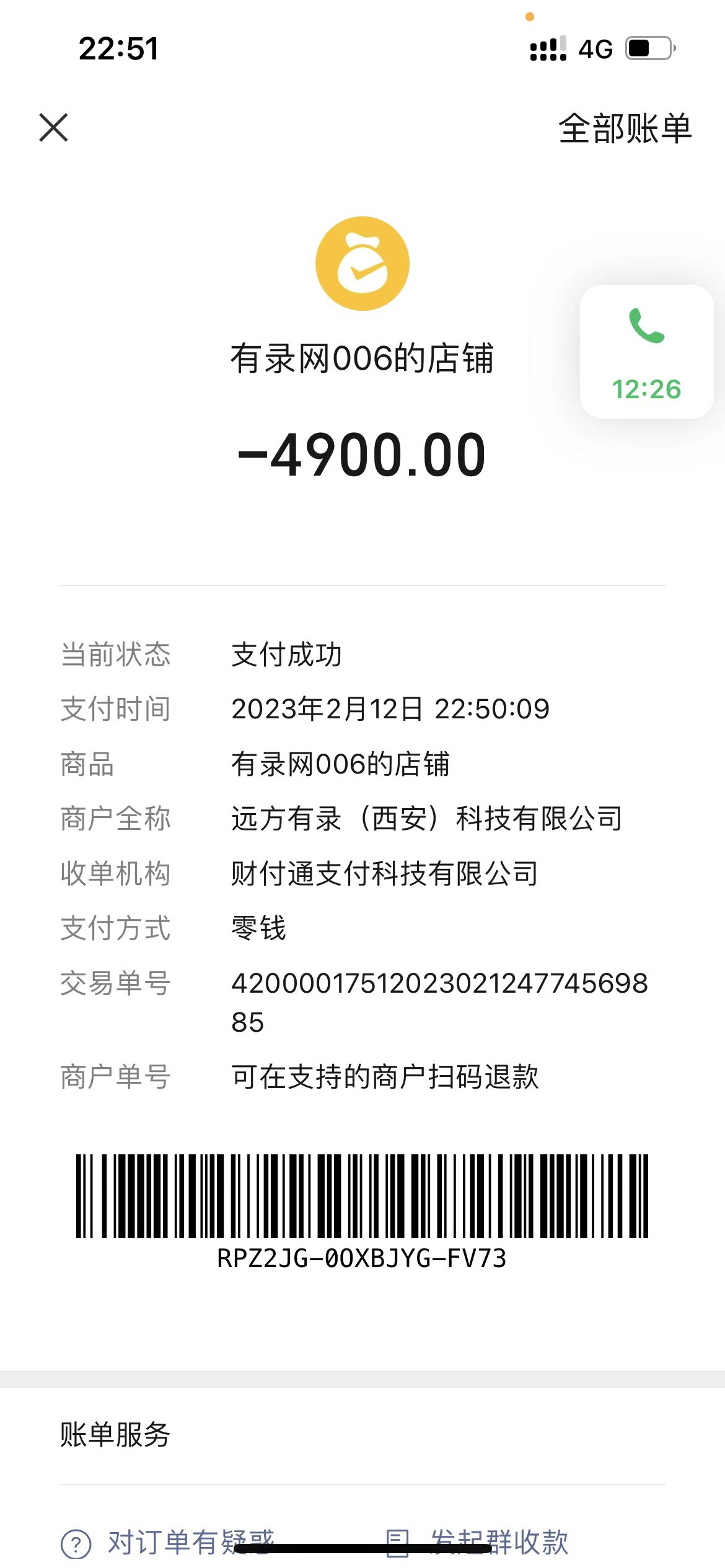
Task: Open 全部账单 all bills
Action: click(x=625, y=128)
